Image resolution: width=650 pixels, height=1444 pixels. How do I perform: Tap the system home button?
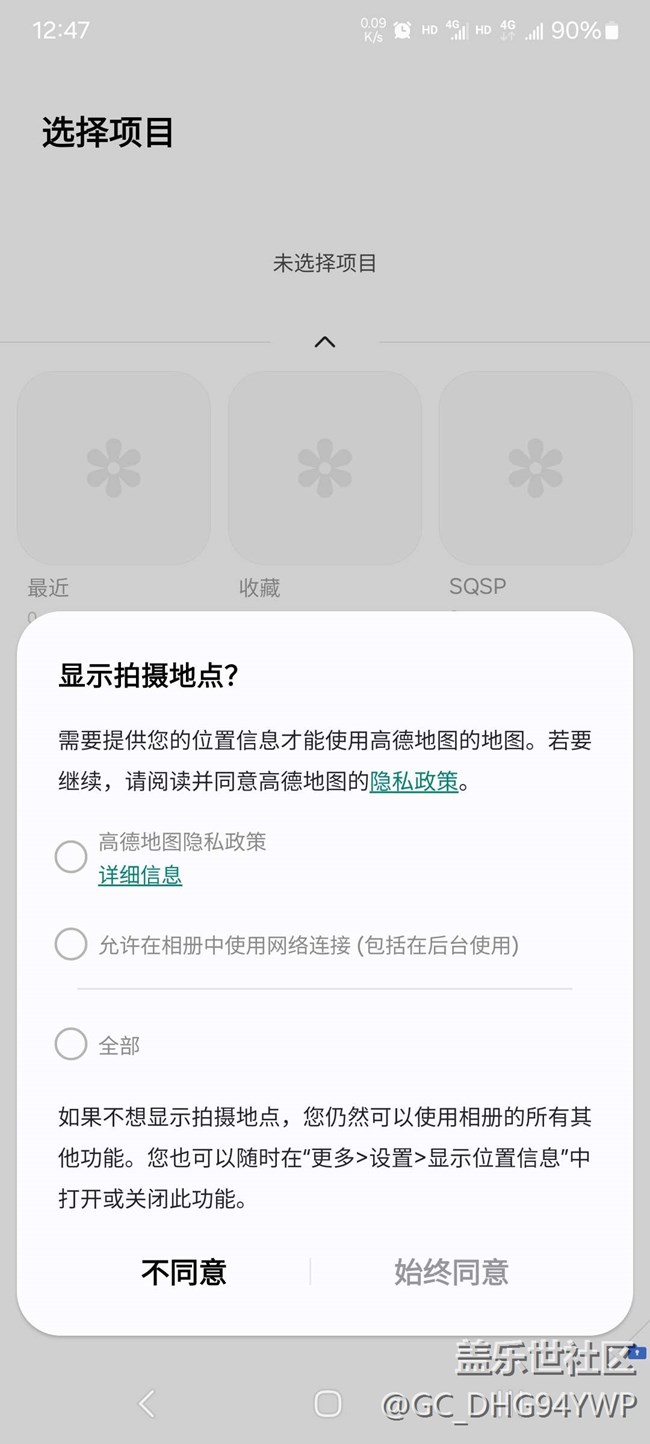point(328,1403)
